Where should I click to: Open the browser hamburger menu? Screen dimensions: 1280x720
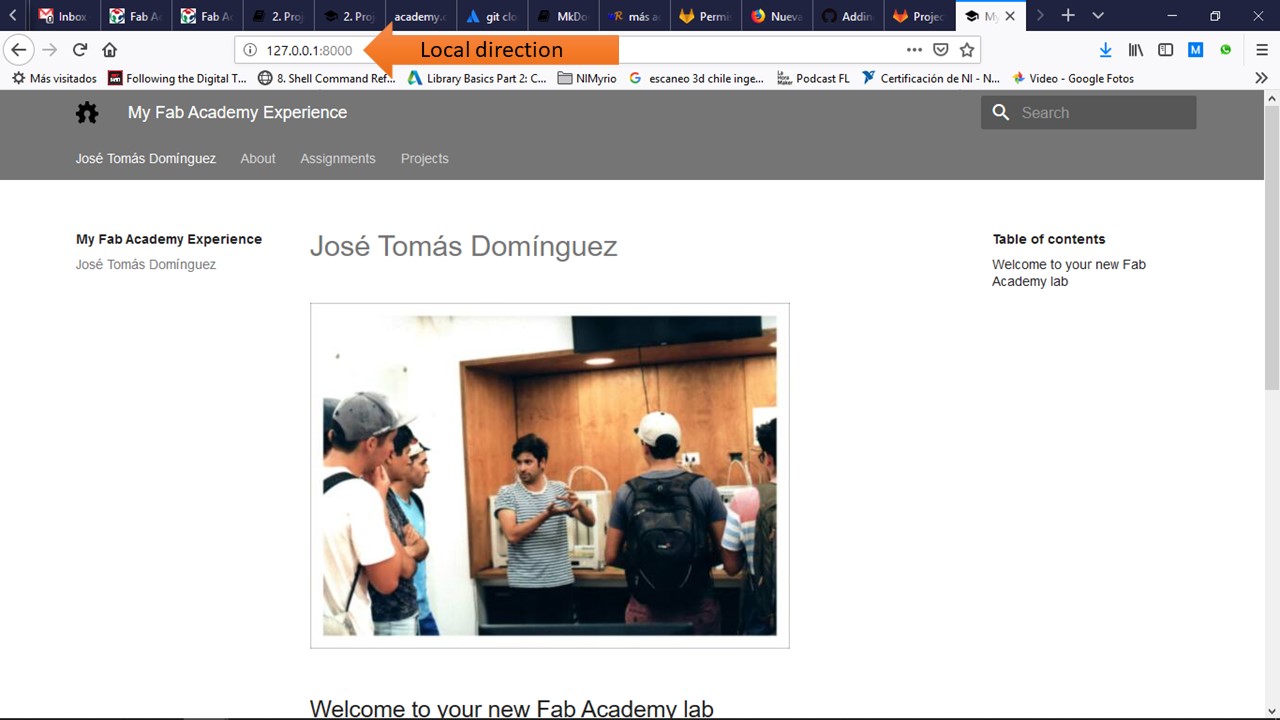pos(1262,50)
